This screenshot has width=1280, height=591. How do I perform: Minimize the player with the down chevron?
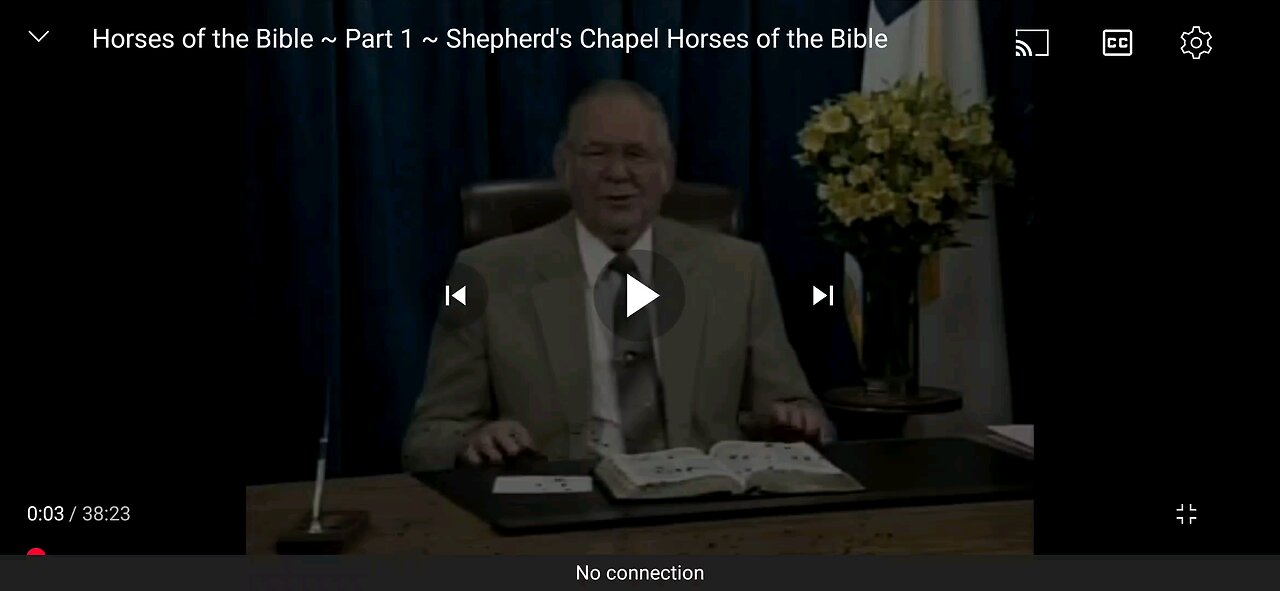point(39,38)
